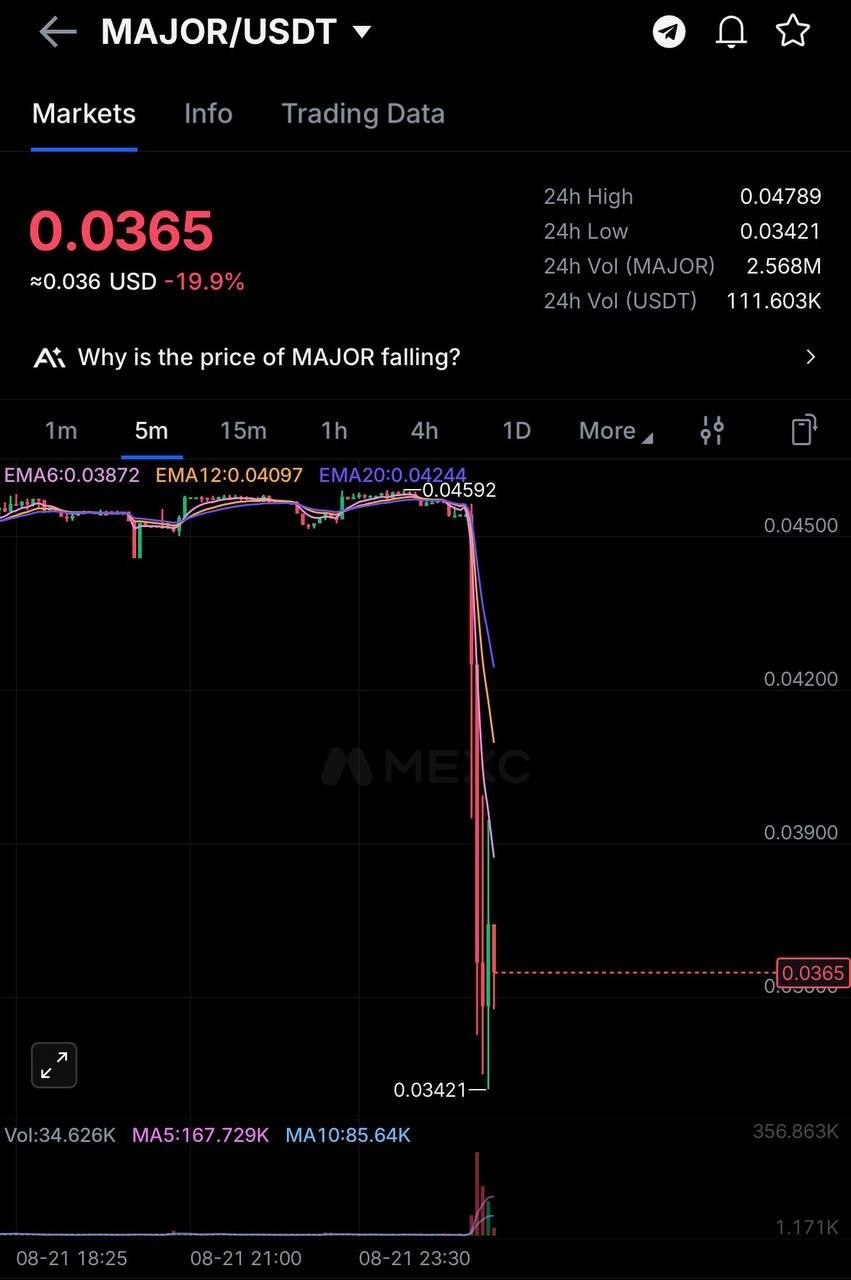Viewport: 851px width, 1280px height.
Task: Expand the More intervals dropdown
Action: pyautogui.click(x=616, y=431)
